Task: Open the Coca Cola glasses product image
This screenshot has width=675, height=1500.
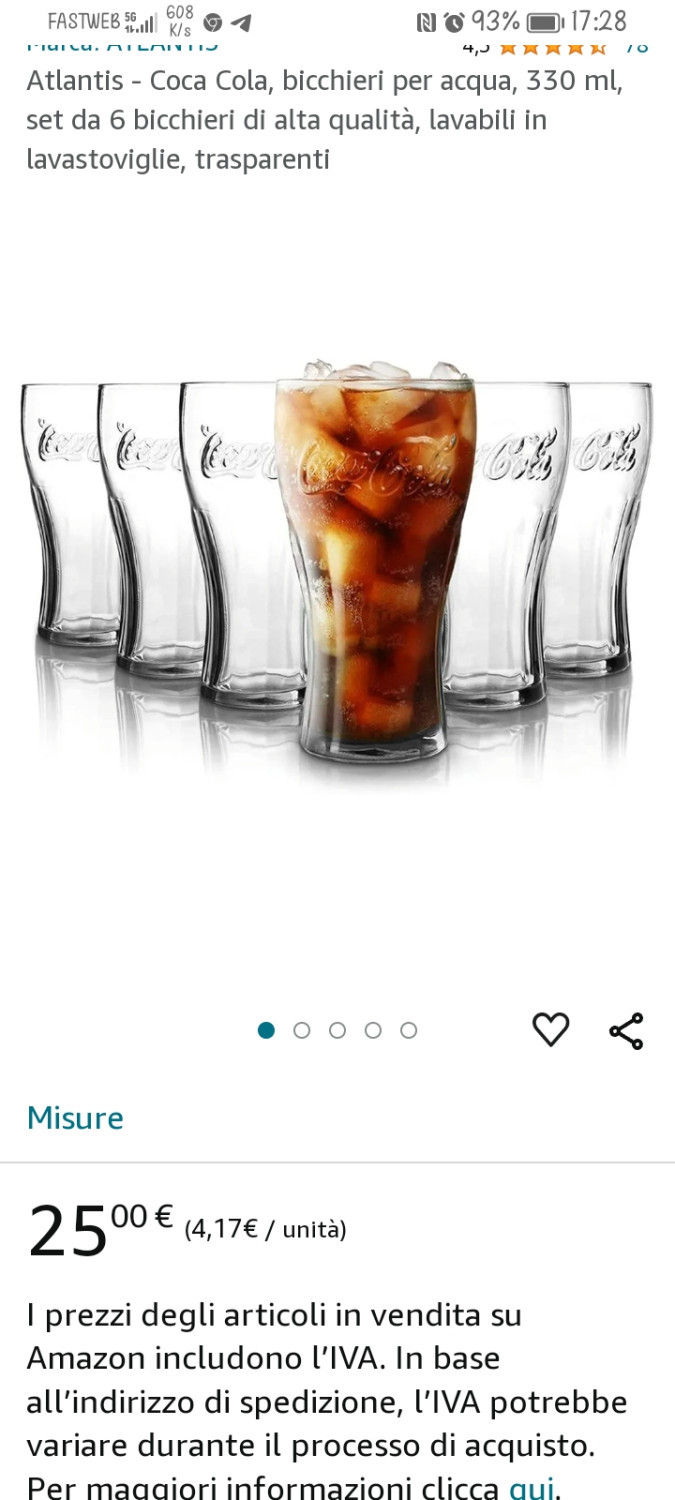Action: click(x=337, y=565)
